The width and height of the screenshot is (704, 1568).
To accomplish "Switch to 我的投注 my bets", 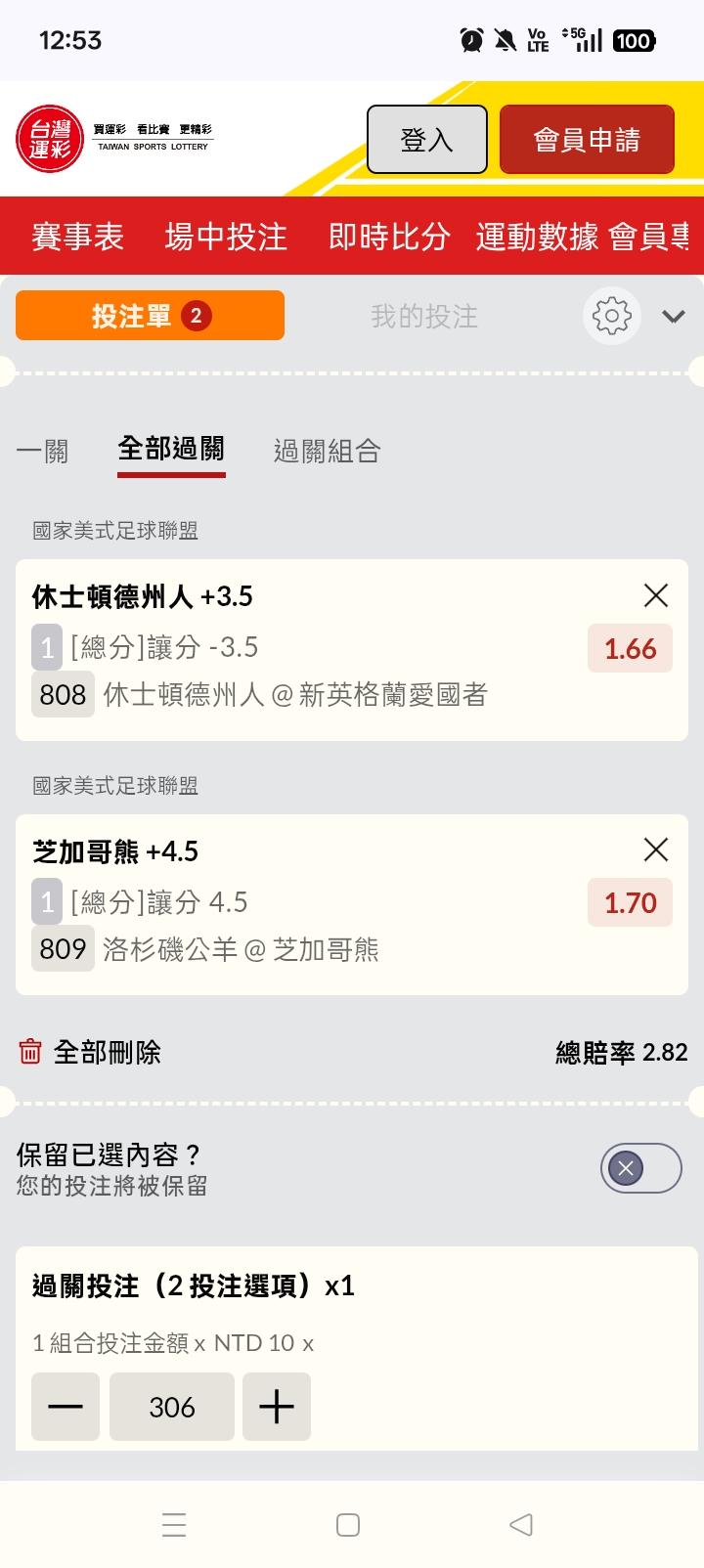I will tap(424, 316).
